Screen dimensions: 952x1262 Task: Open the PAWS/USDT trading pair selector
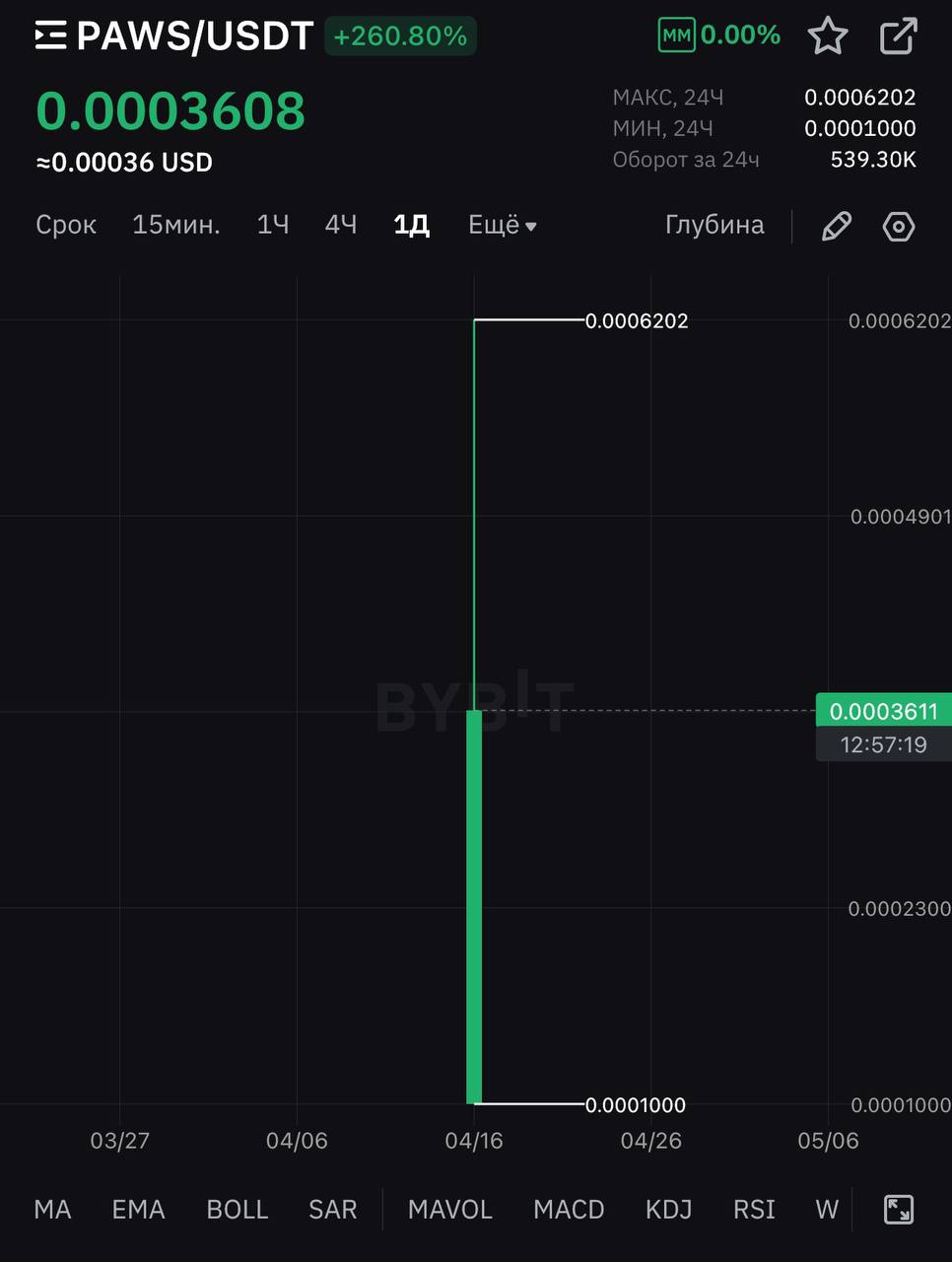[x=175, y=36]
